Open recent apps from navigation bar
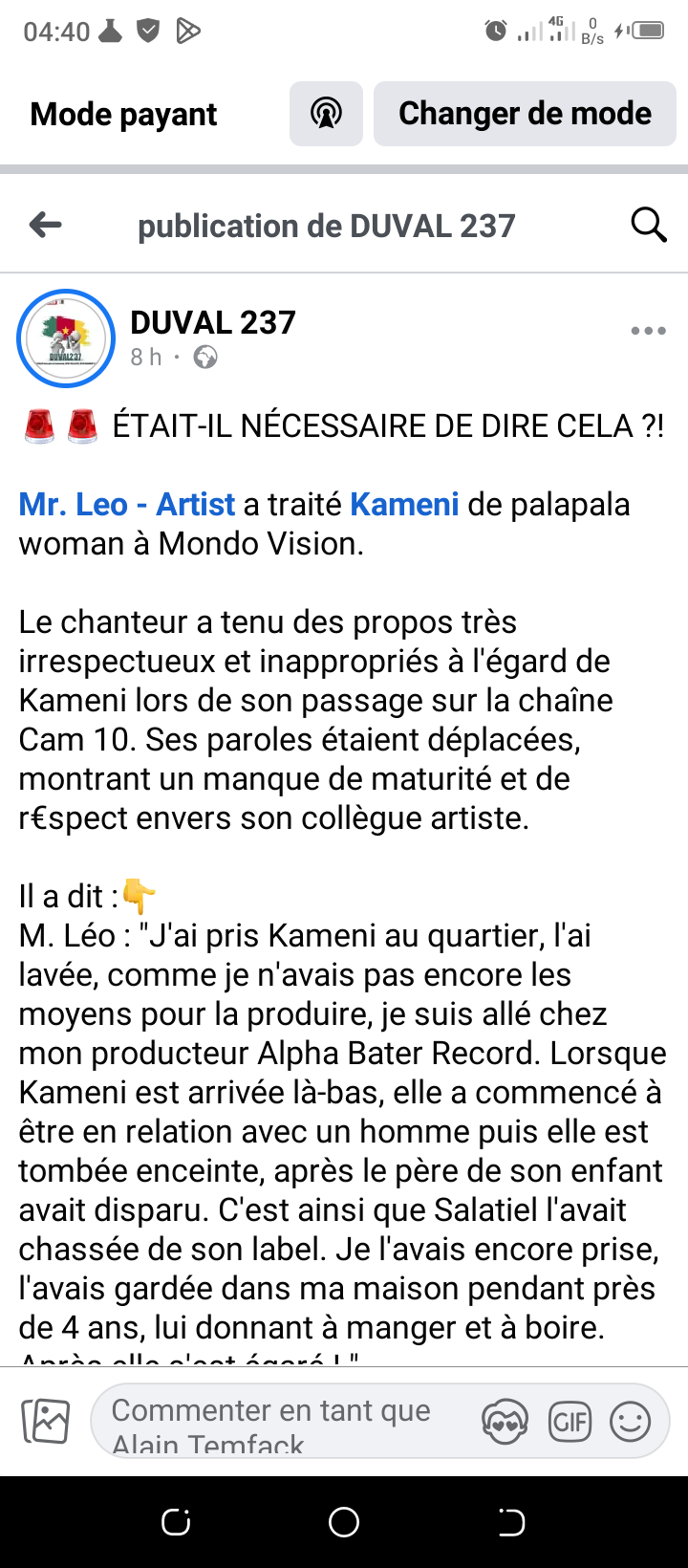The height and width of the screenshot is (1568, 688). (x=176, y=1522)
